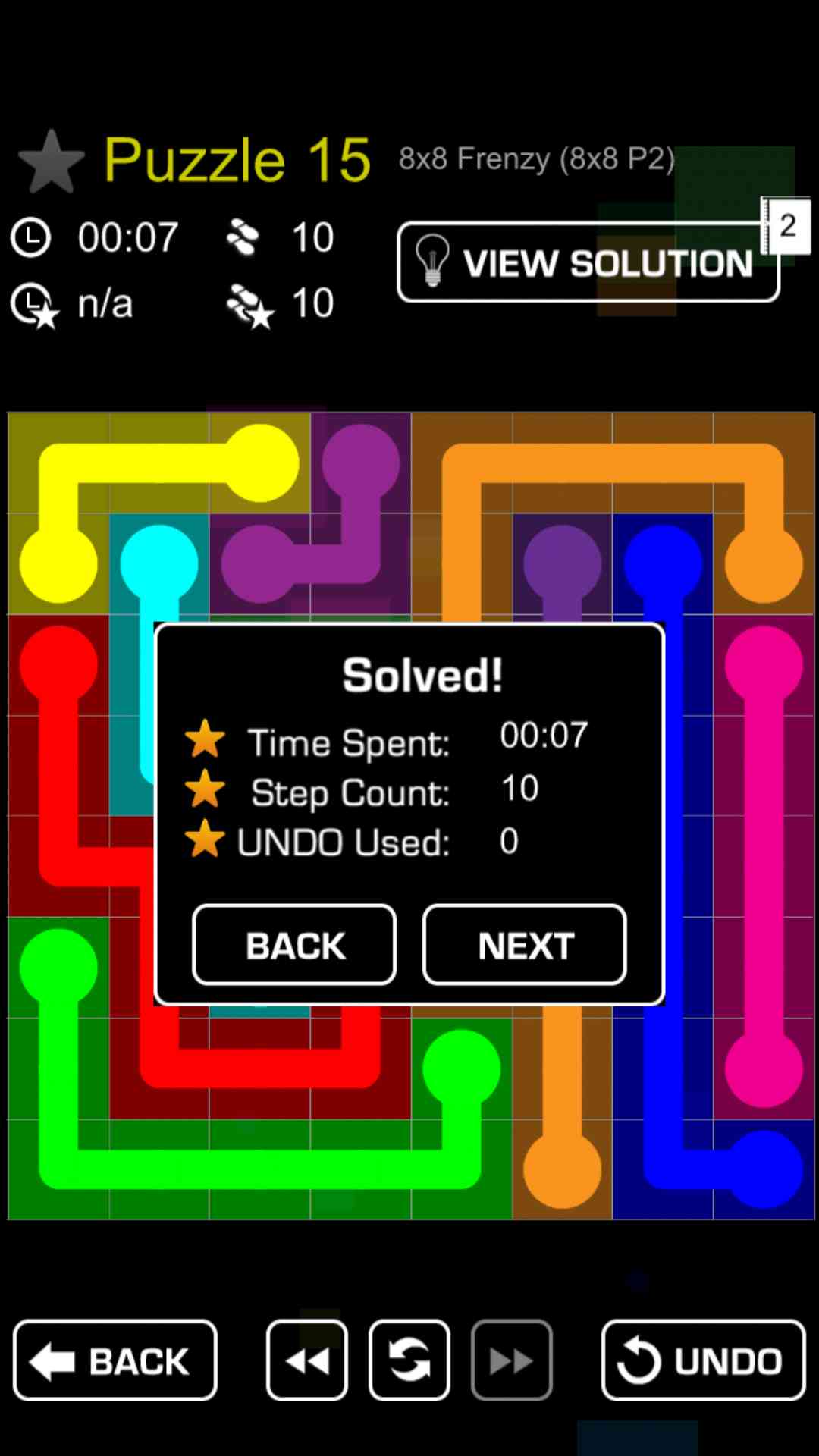819x1456 pixels.
Task: Tap NEXT in the Solved dialog
Action: (x=524, y=945)
